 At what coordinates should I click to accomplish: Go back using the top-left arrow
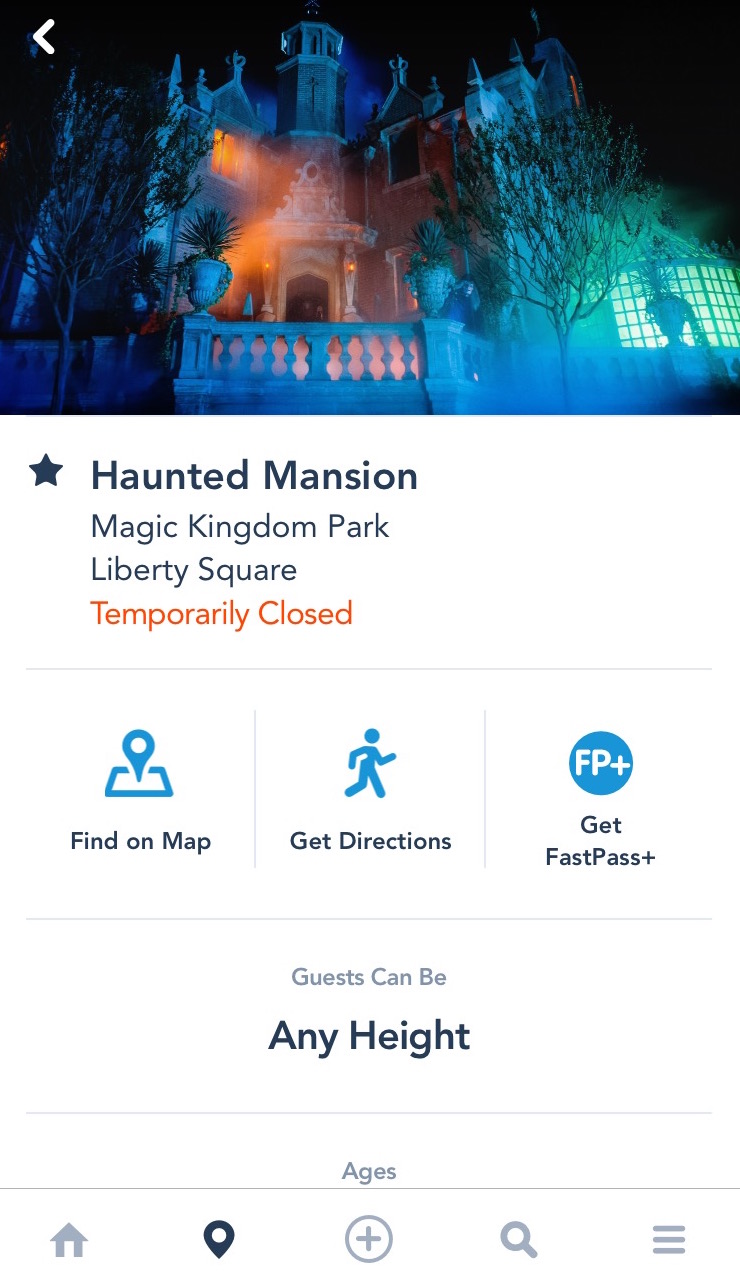point(43,37)
